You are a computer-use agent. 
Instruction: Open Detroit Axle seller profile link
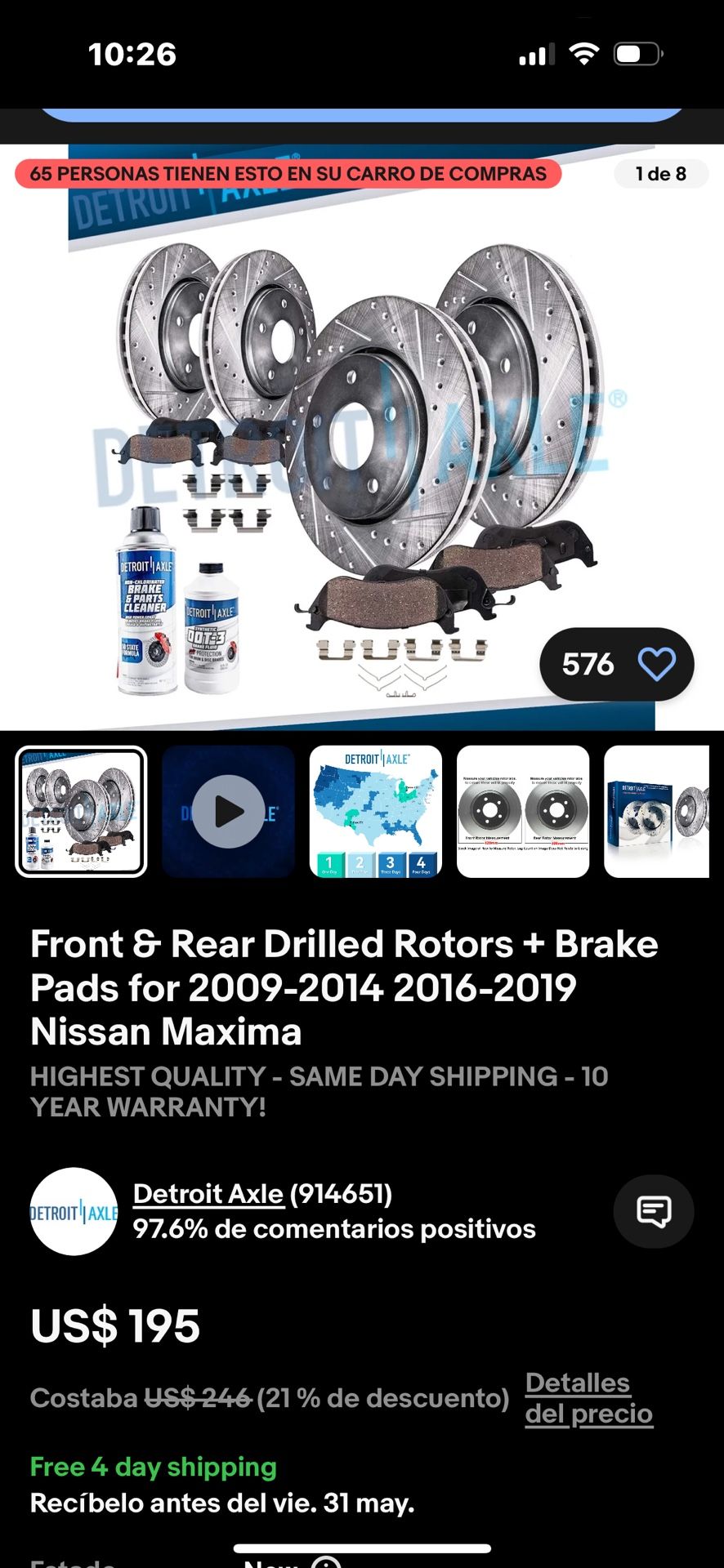pyautogui.click(x=208, y=1193)
